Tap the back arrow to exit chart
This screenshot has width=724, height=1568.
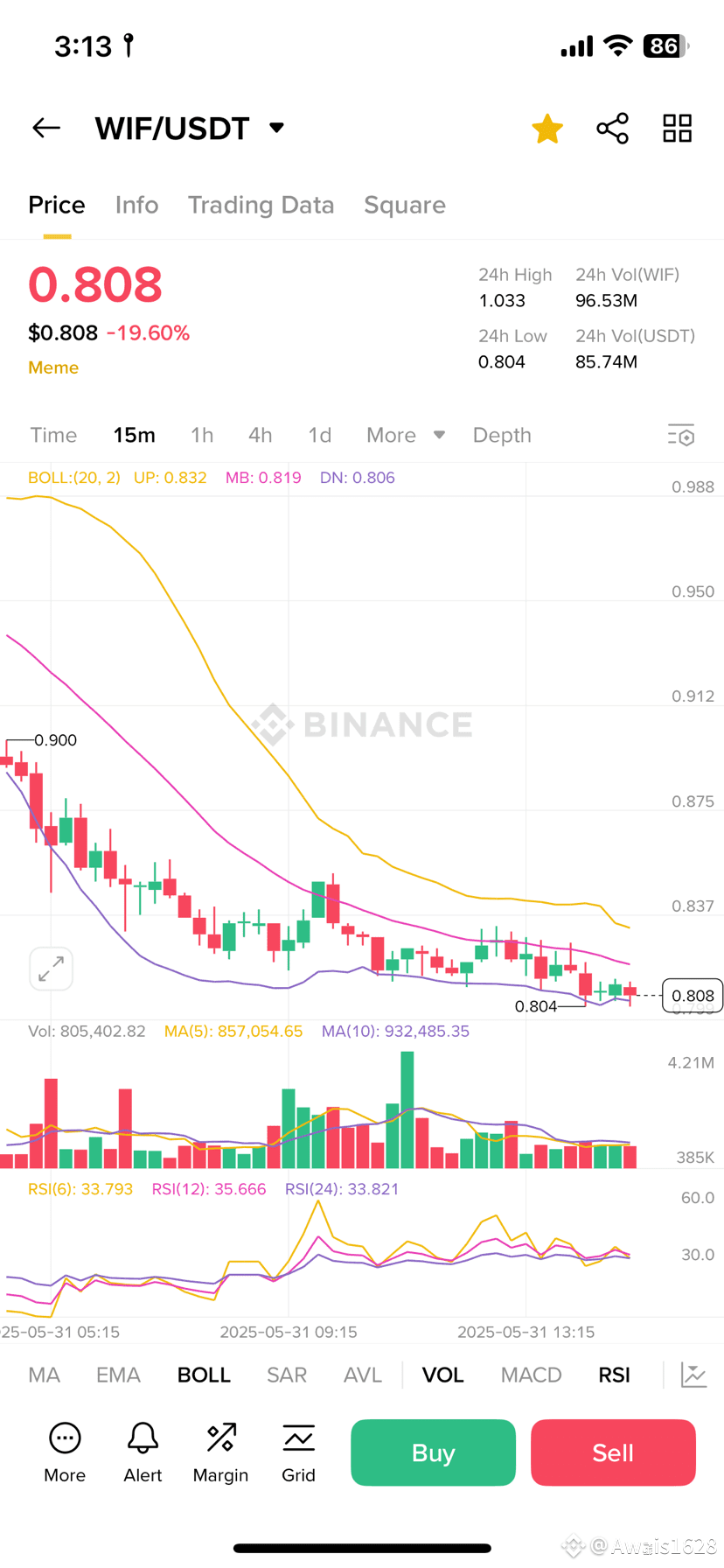point(45,128)
